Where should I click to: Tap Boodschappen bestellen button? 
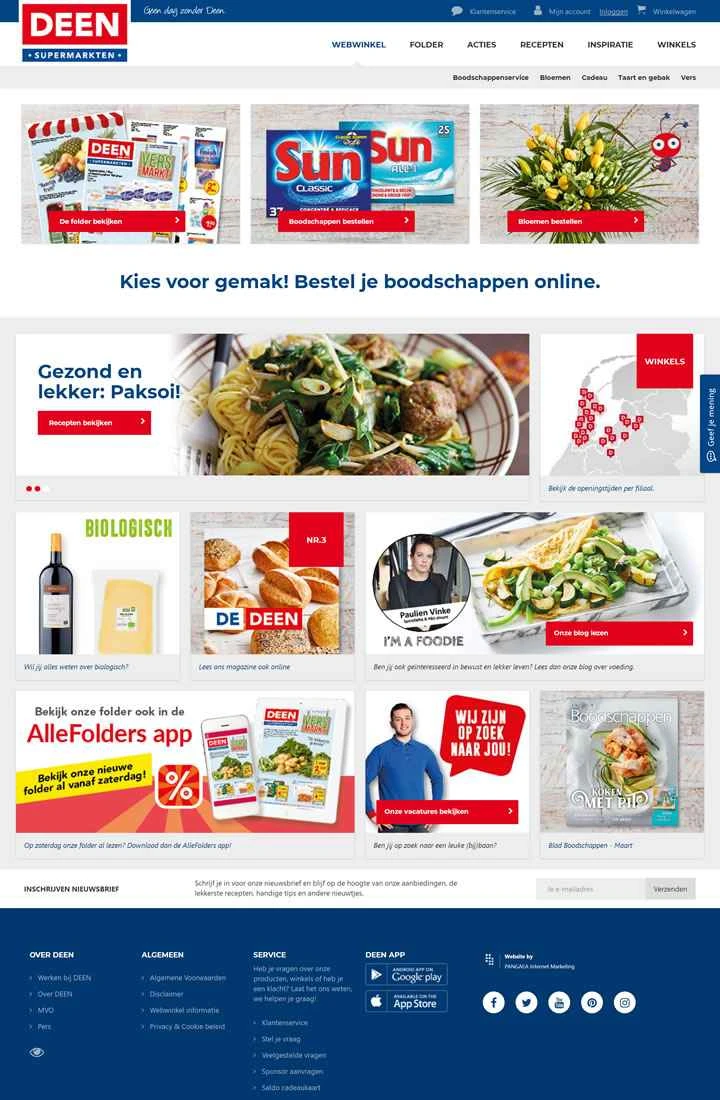(x=345, y=220)
